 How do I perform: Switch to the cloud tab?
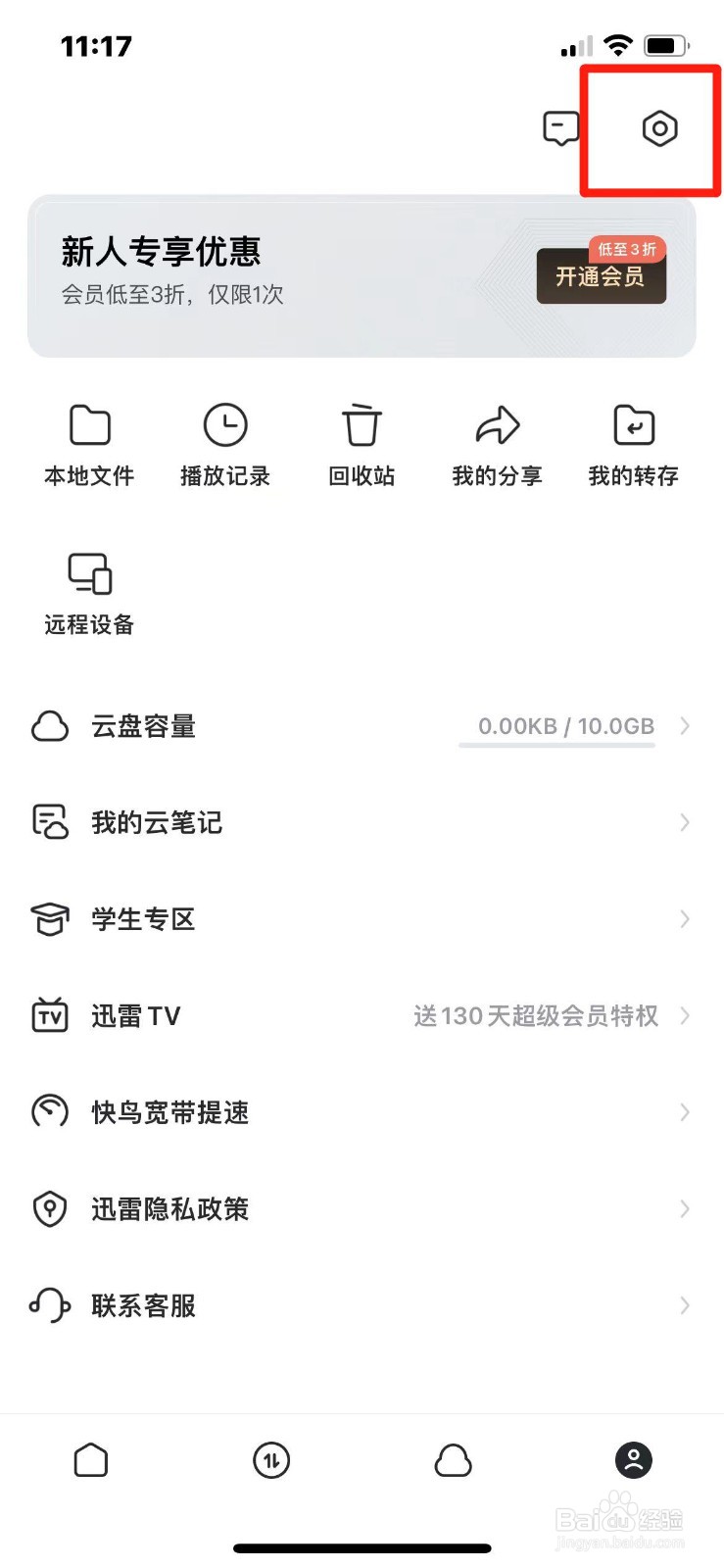click(x=452, y=1460)
